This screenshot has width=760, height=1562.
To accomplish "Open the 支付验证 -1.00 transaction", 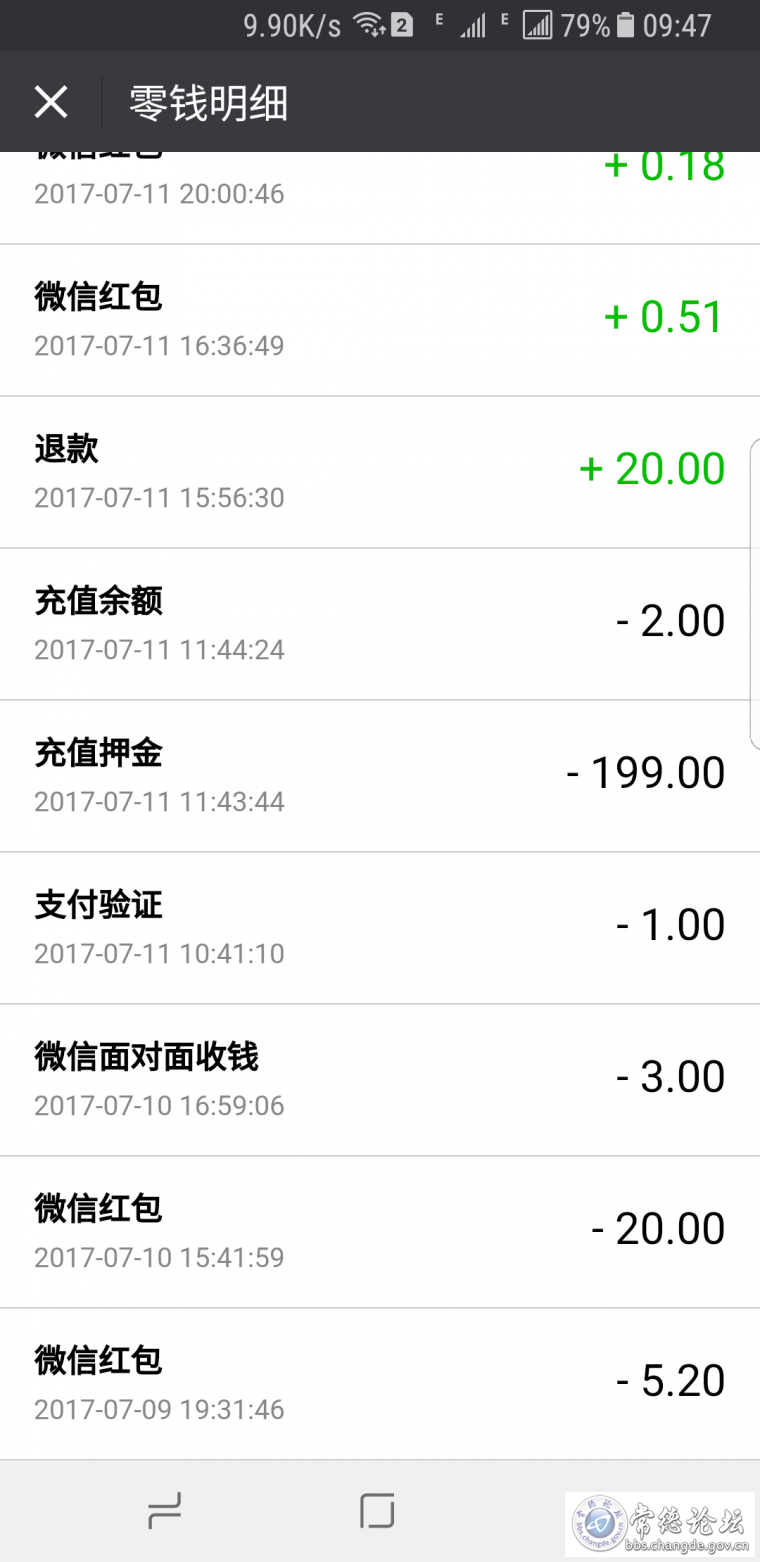I will pos(380,928).
